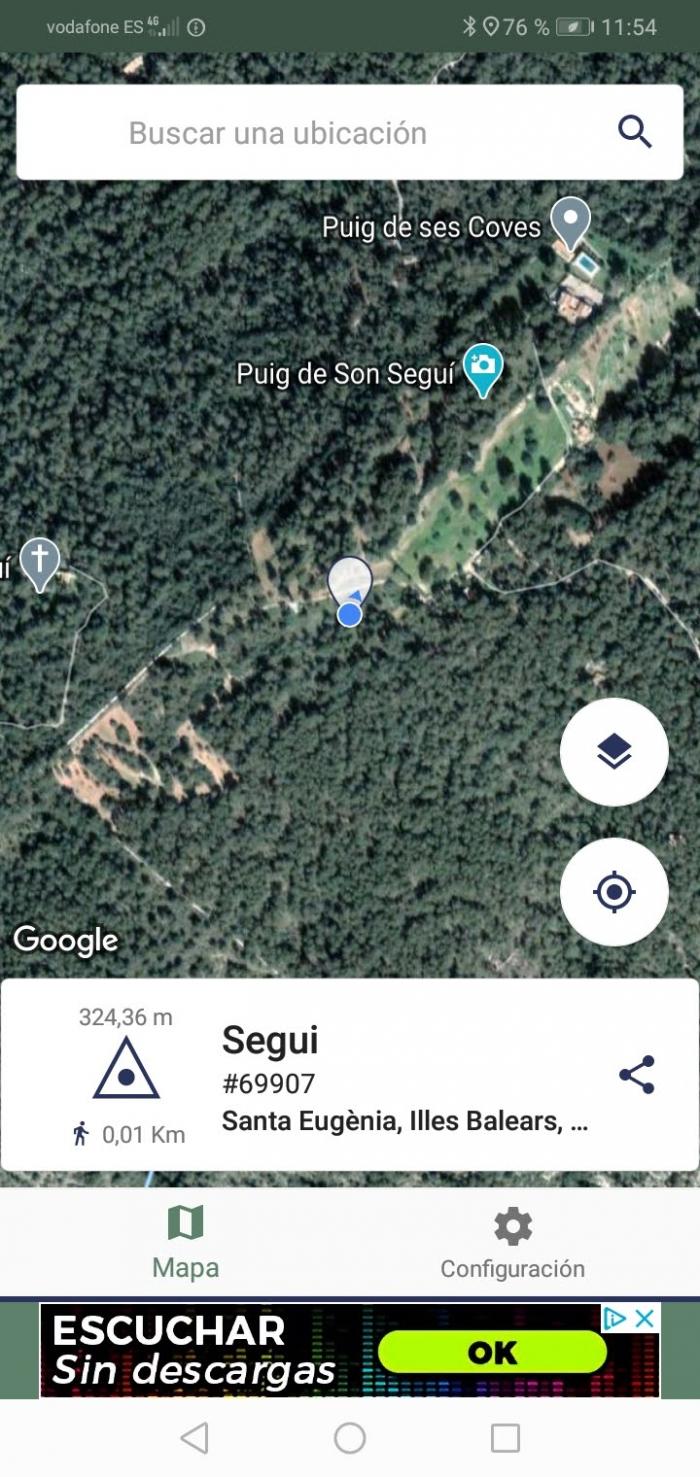
Task: Select the Puig de Son Seguí photo marker
Action: click(483, 369)
